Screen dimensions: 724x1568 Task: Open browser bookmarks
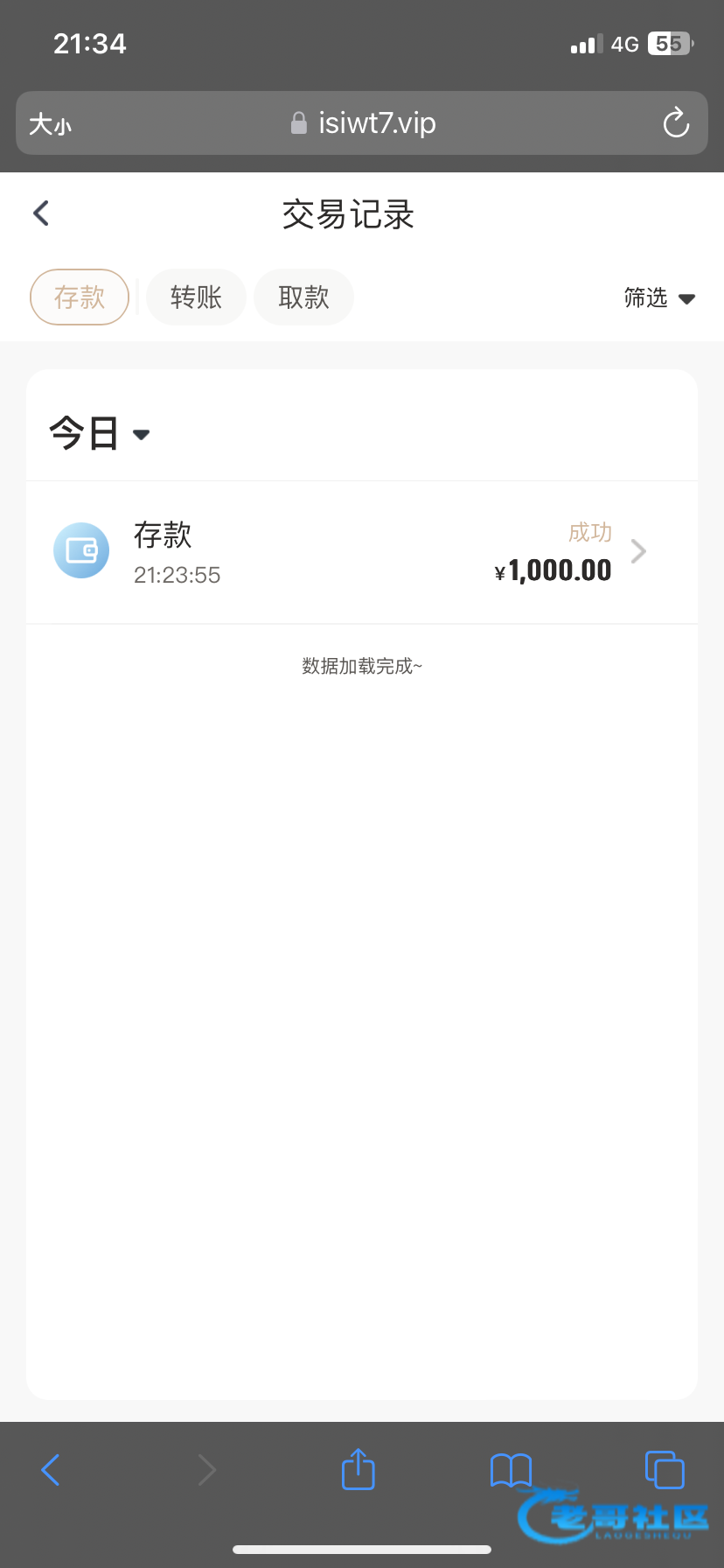511,1470
